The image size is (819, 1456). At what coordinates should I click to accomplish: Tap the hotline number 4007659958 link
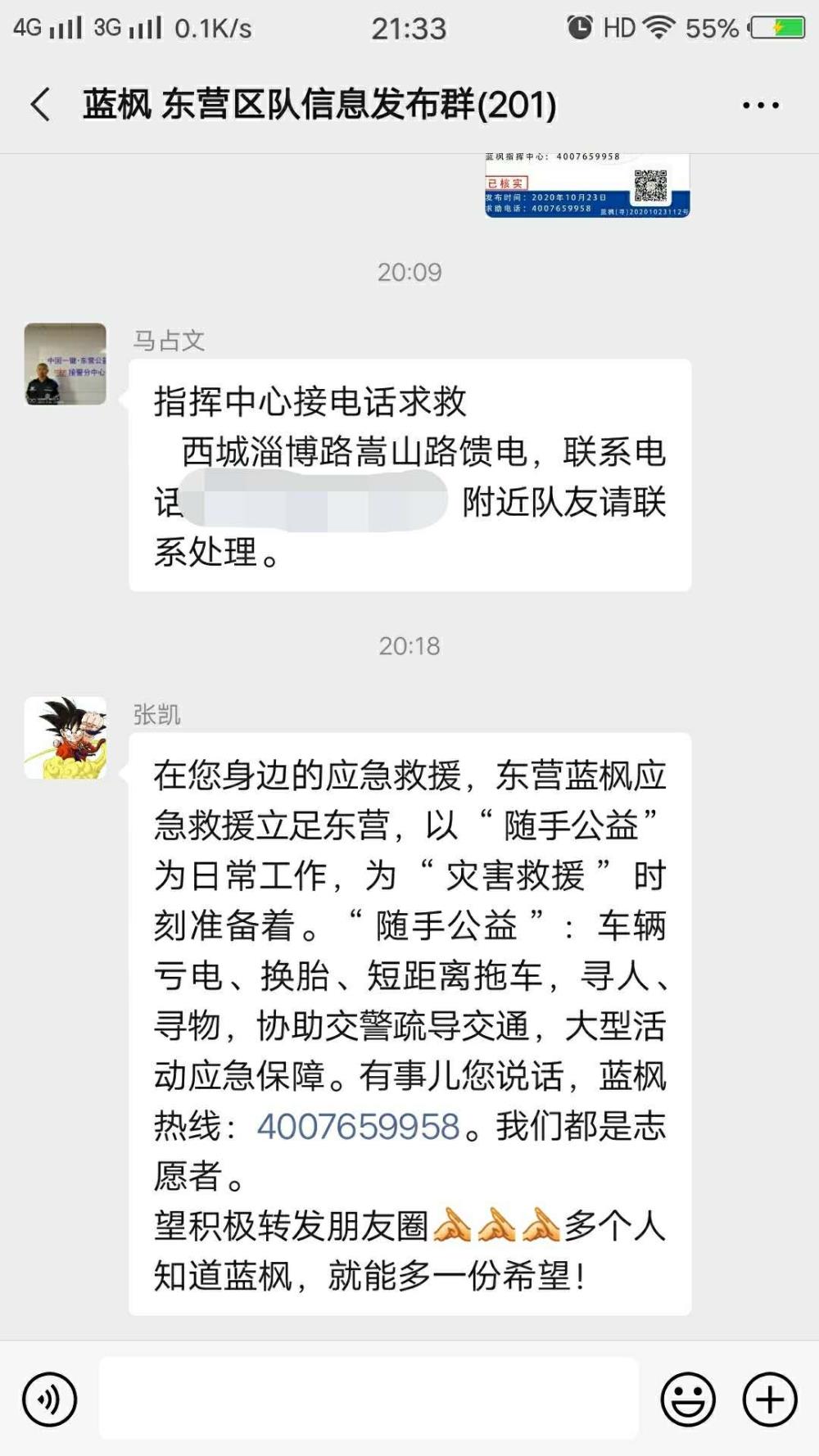point(359,1126)
